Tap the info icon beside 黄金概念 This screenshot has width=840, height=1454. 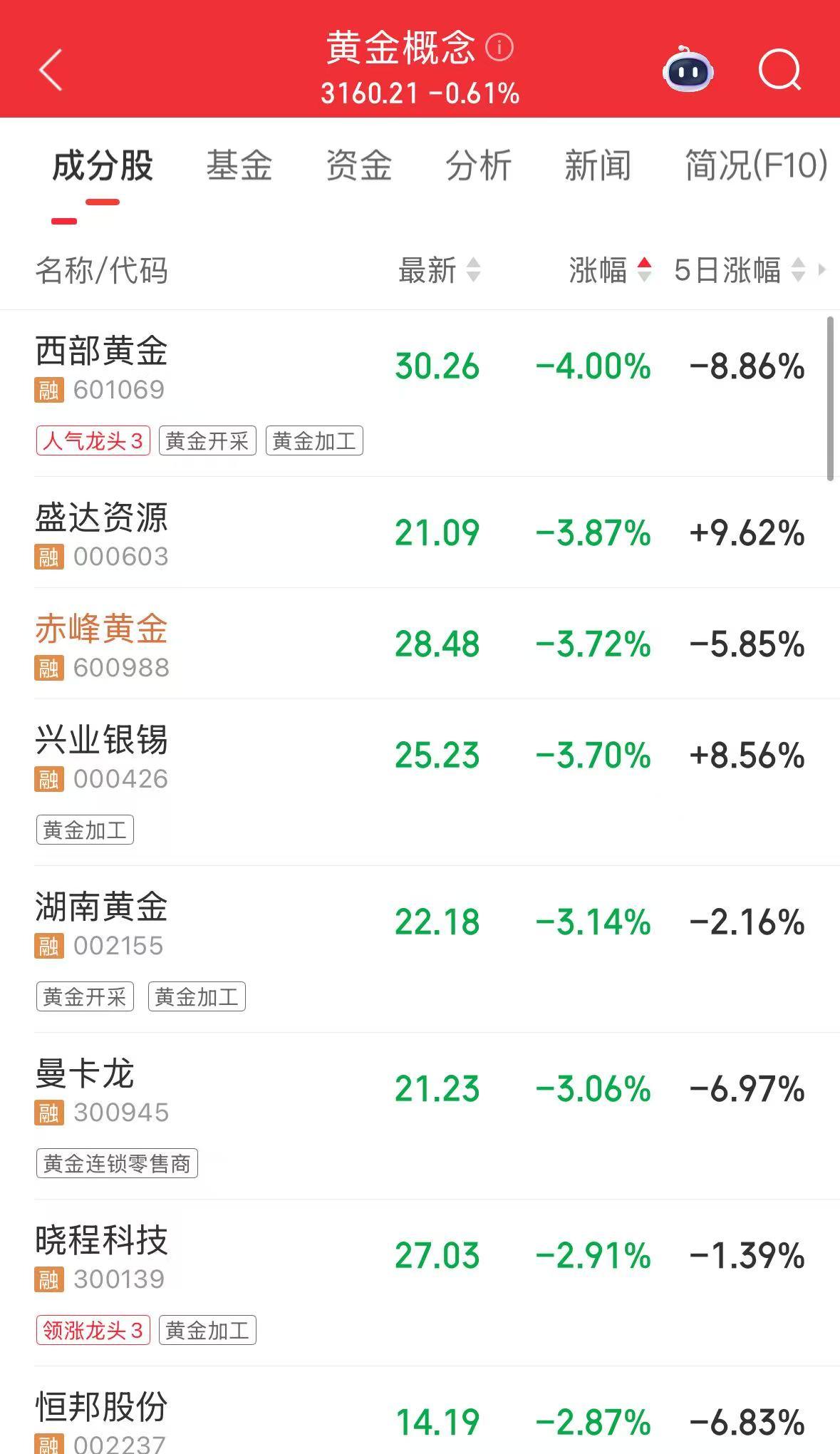pos(499,48)
